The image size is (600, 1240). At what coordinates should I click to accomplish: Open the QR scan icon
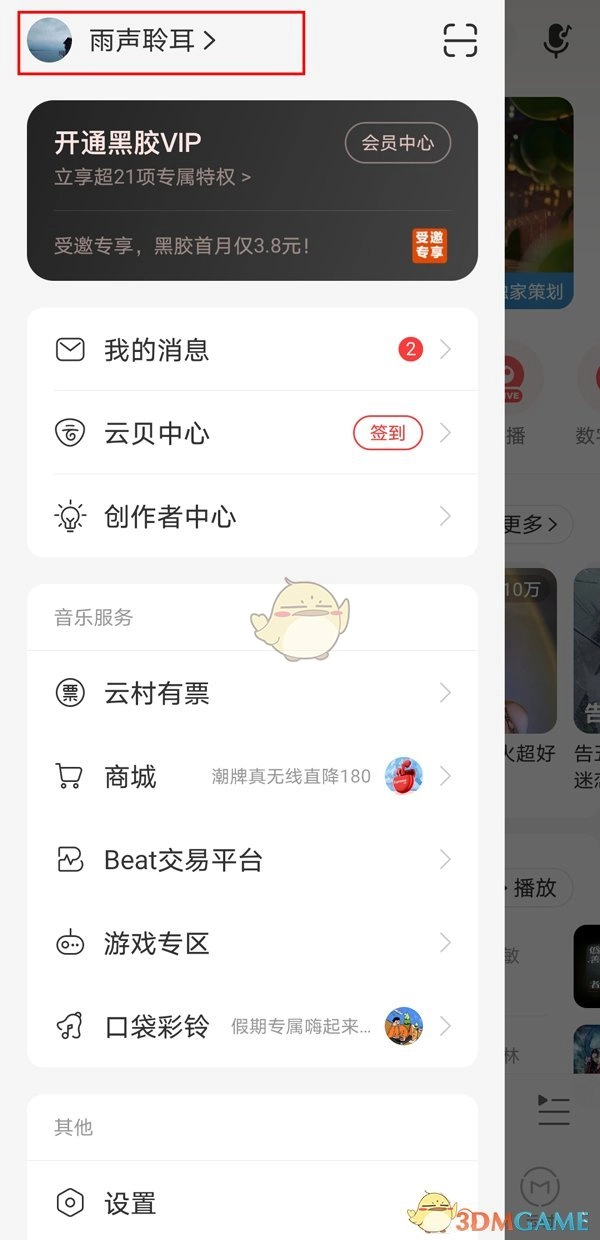click(460, 40)
